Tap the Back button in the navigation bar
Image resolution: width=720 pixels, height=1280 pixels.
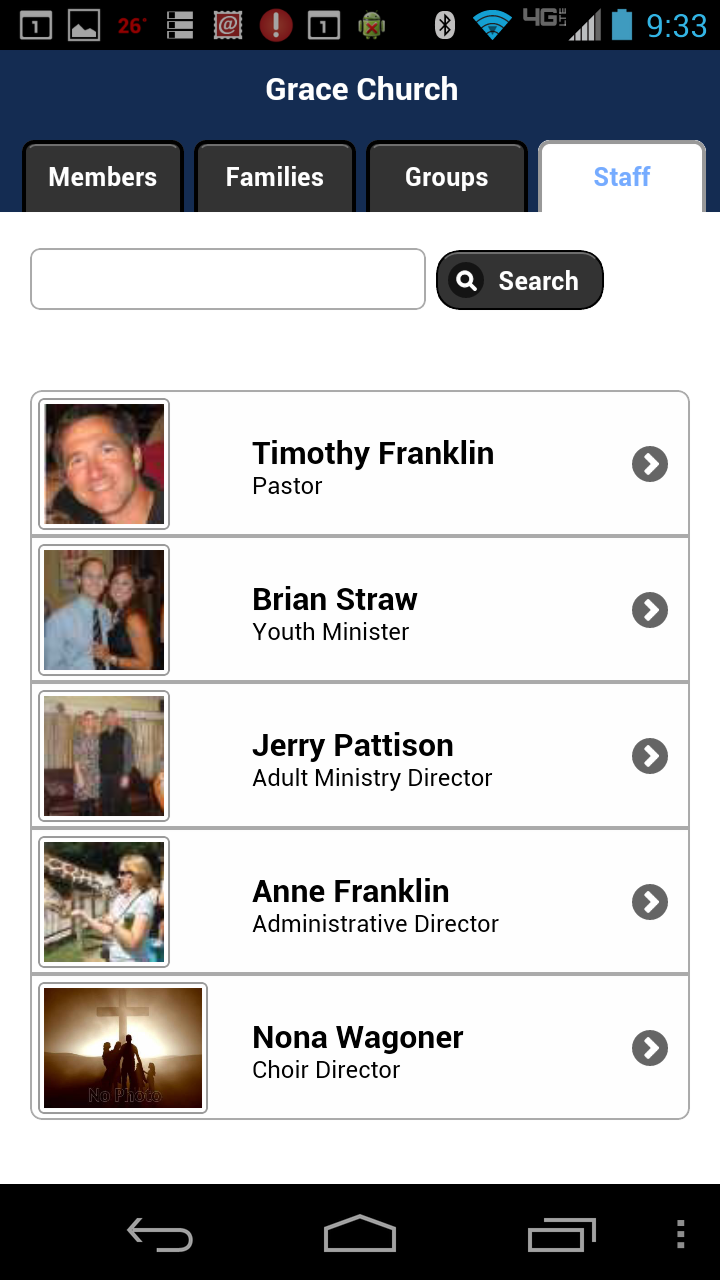[x=159, y=1234]
